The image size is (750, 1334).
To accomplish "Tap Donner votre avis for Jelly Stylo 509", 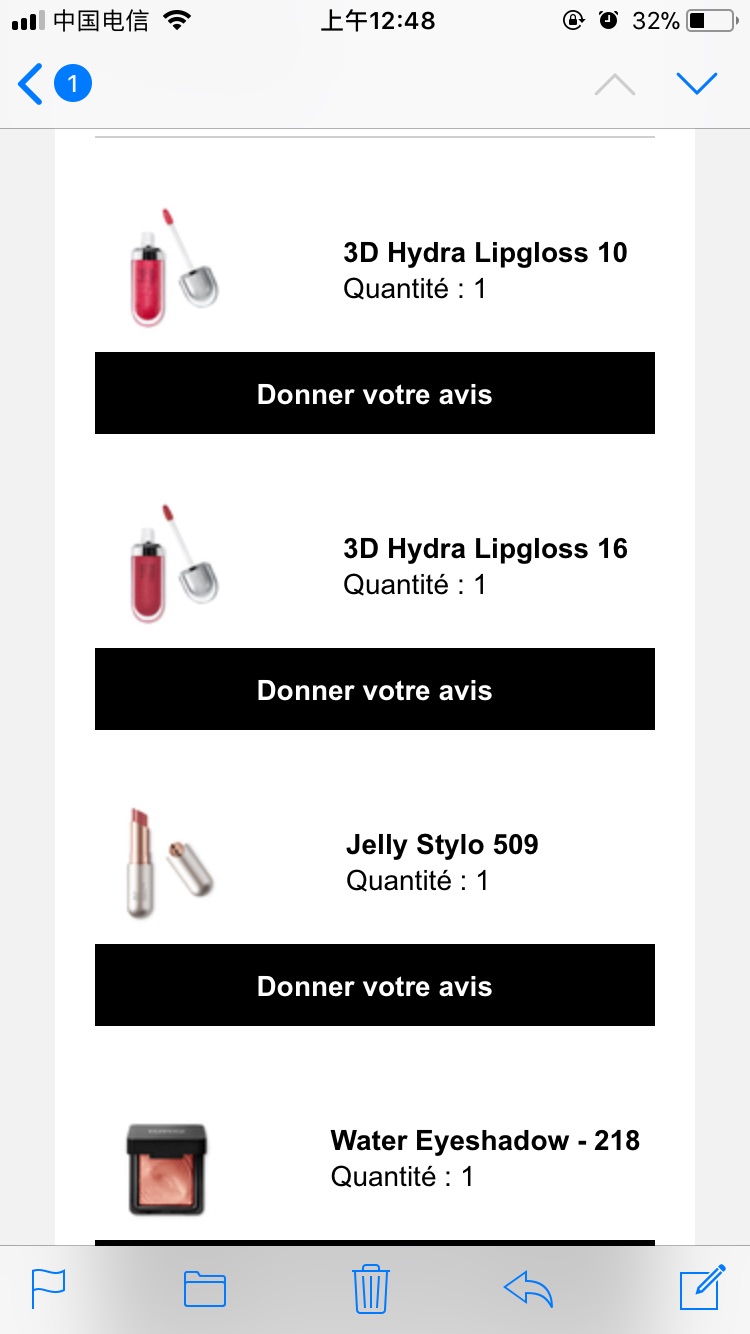I will click(375, 985).
